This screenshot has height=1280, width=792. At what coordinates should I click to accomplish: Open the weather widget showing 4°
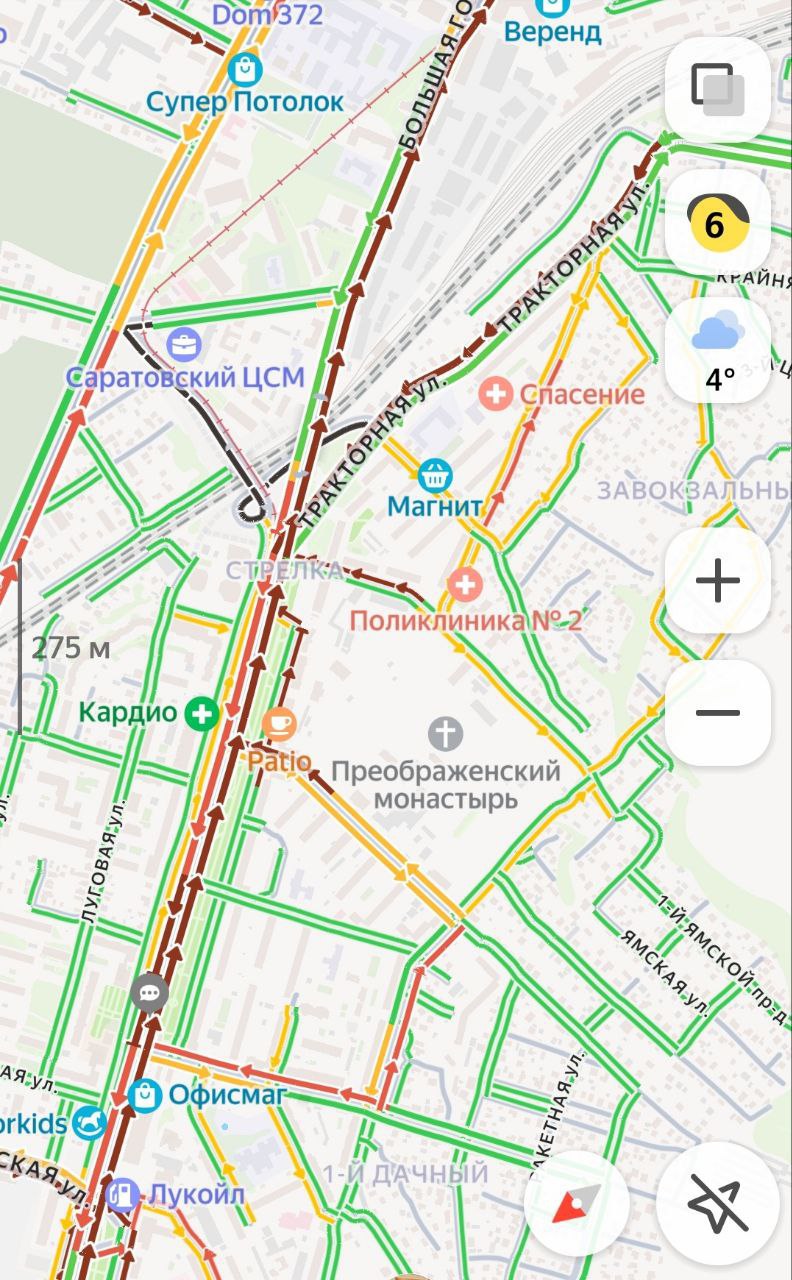pos(717,350)
